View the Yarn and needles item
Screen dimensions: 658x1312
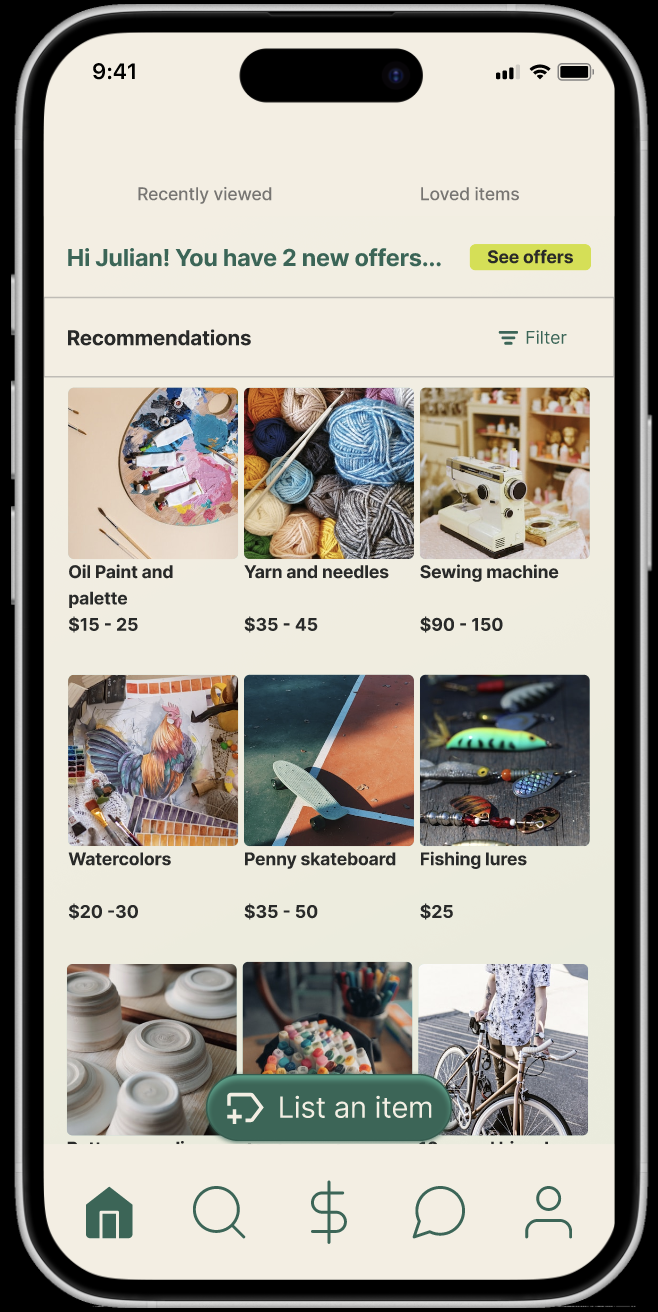coord(329,473)
